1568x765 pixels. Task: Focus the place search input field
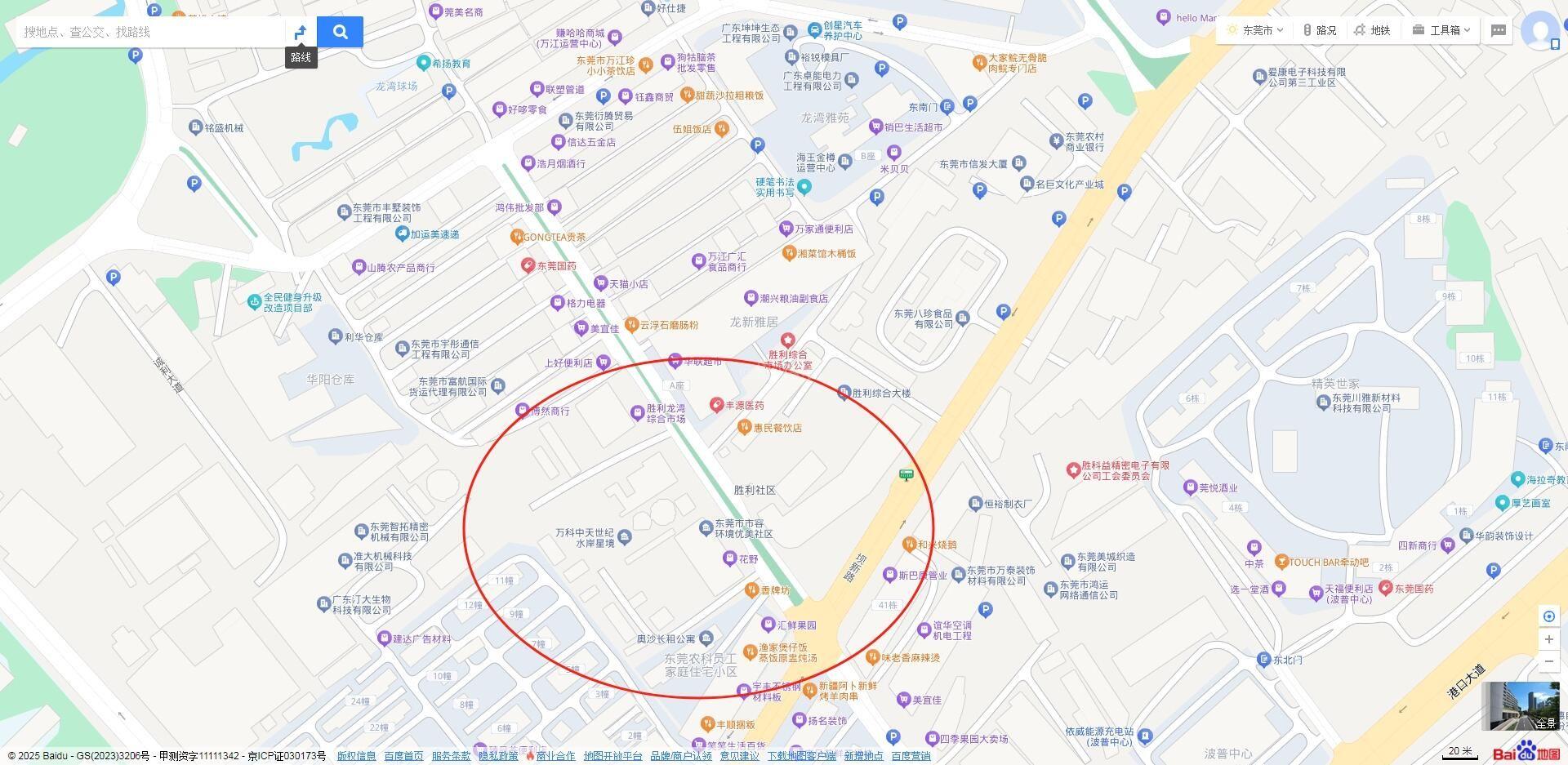point(151,32)
